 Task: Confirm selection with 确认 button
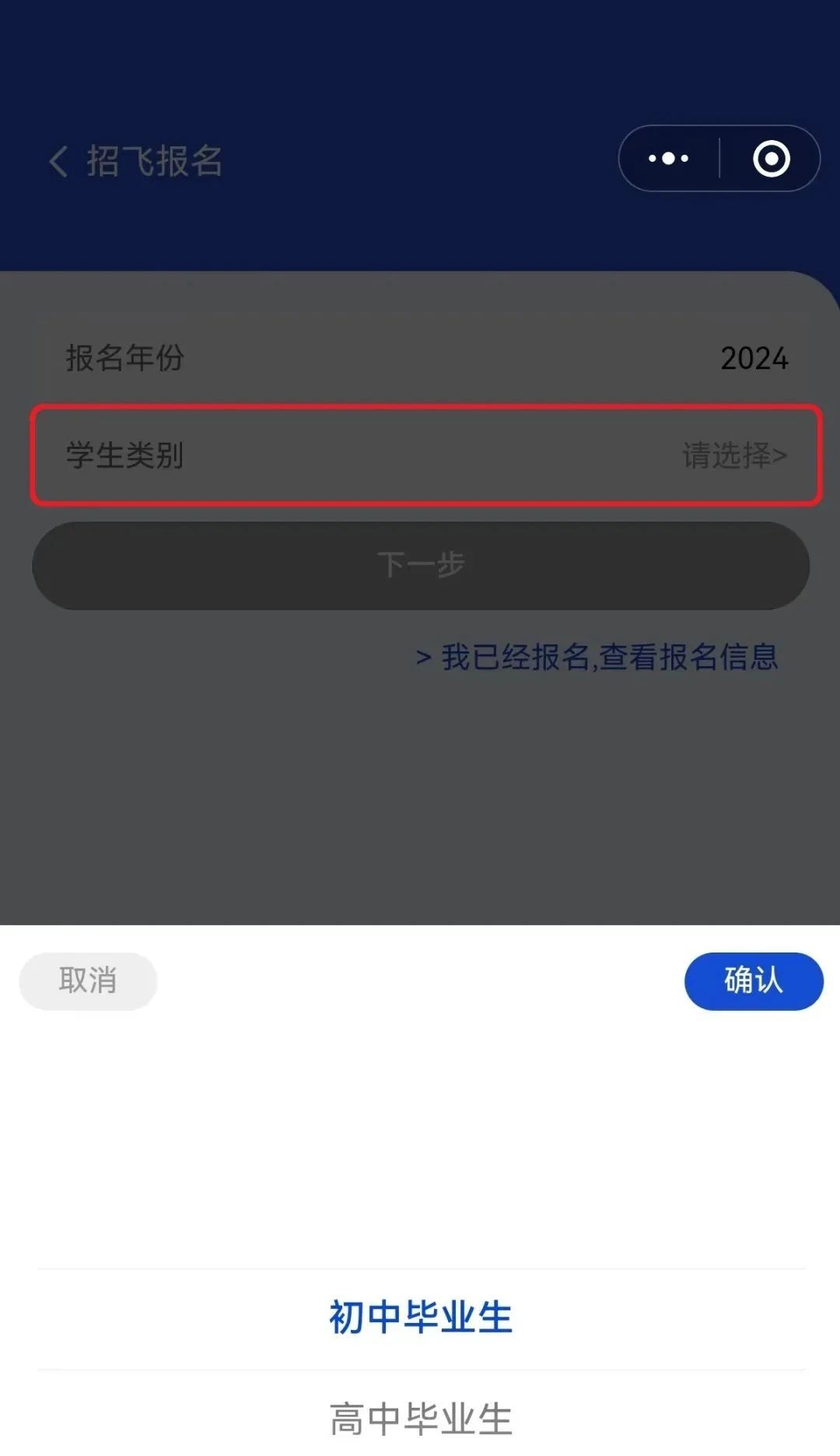tap(753, 981)
